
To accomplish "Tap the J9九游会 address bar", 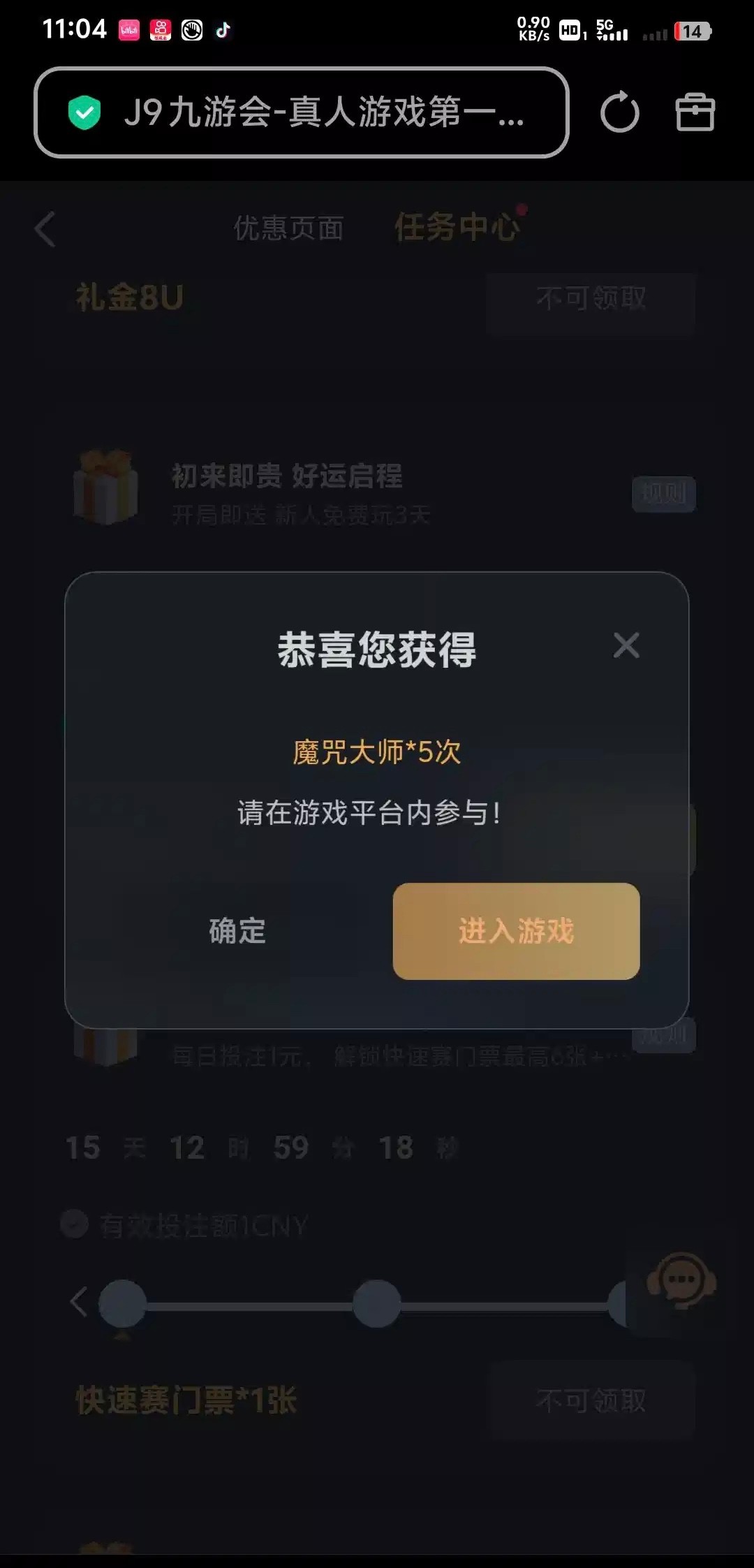I will click(x=302, y=112).
